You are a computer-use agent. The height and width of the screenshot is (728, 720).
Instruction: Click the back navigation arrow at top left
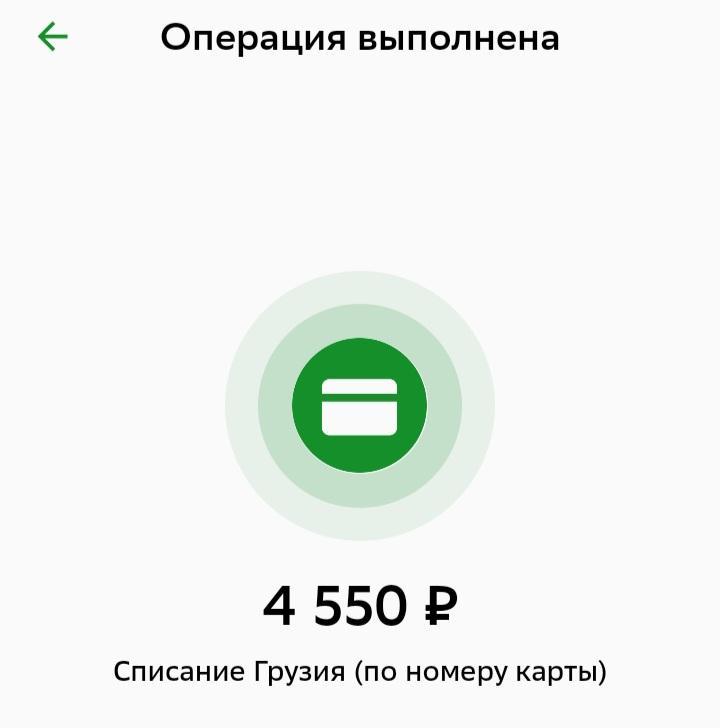[52, 36]
